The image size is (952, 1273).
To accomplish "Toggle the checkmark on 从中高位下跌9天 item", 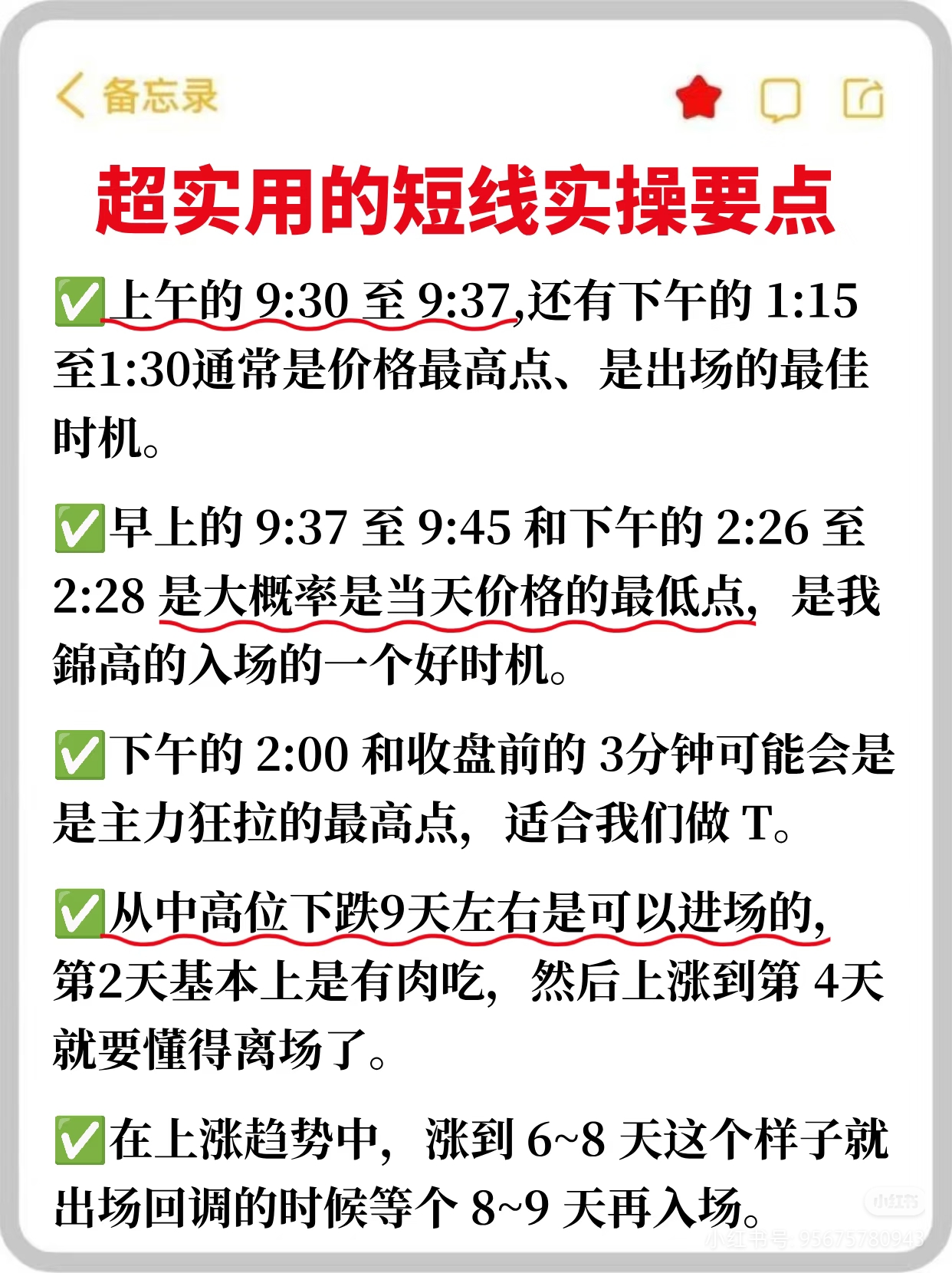I will click(x=79, y=913).
